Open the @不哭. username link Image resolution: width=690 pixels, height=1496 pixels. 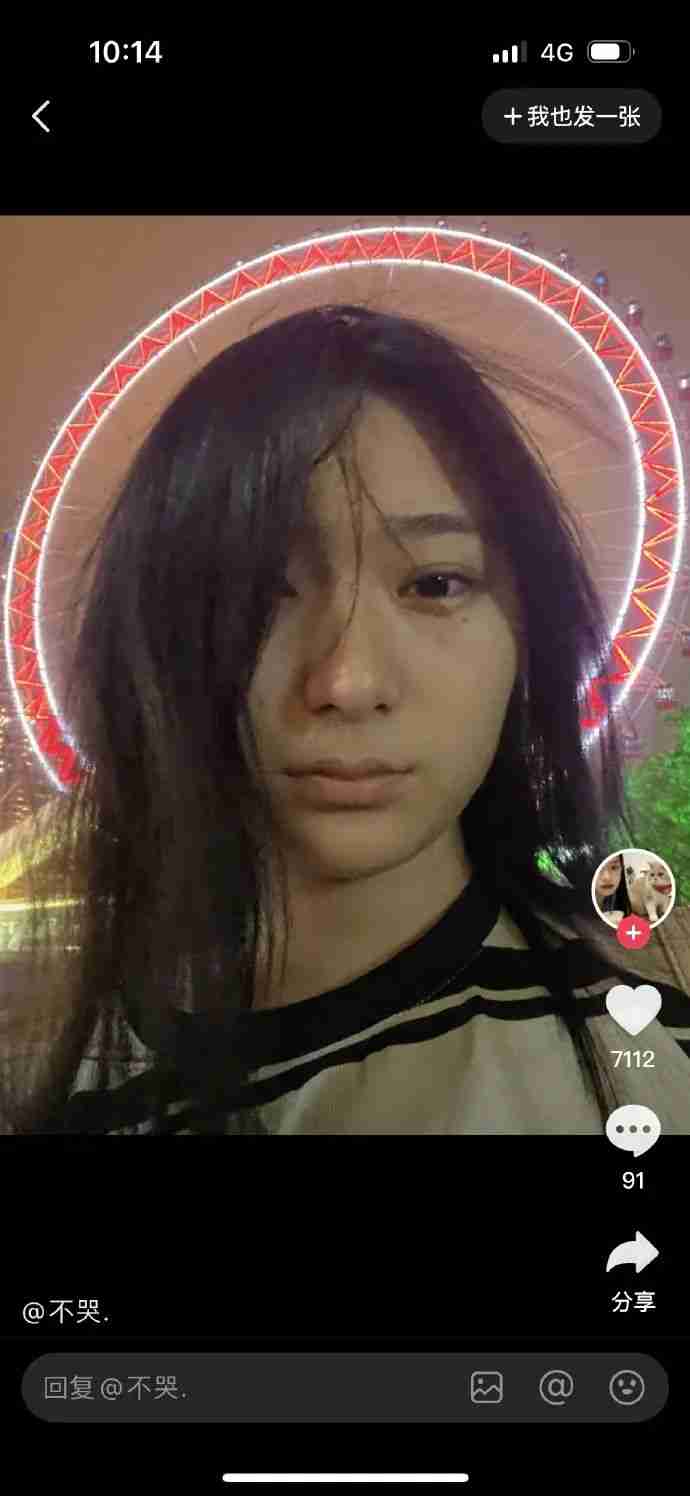[x=66, y=1312]
